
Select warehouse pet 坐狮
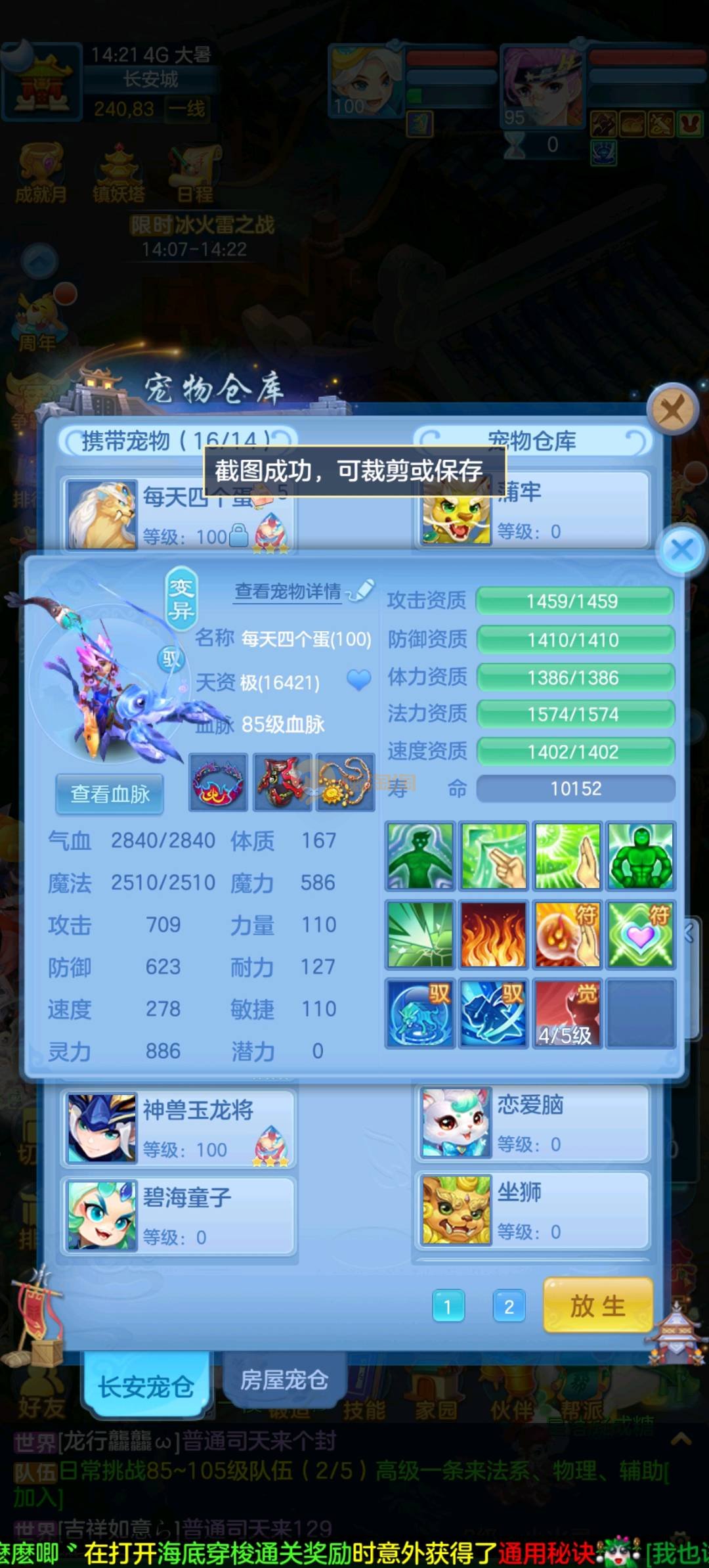[532, 1210]
